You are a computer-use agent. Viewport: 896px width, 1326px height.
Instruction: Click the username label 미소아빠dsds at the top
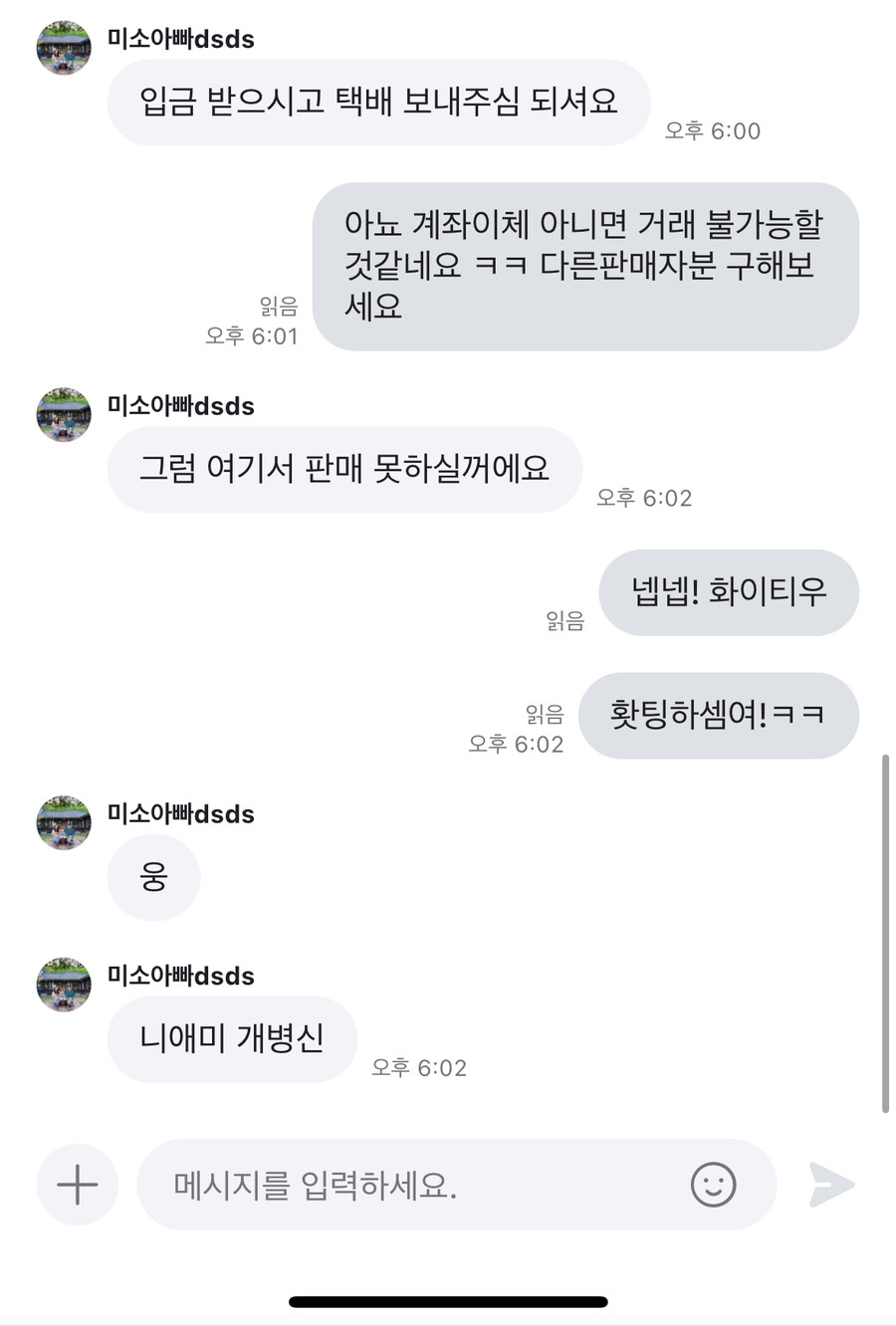point(182,39)
